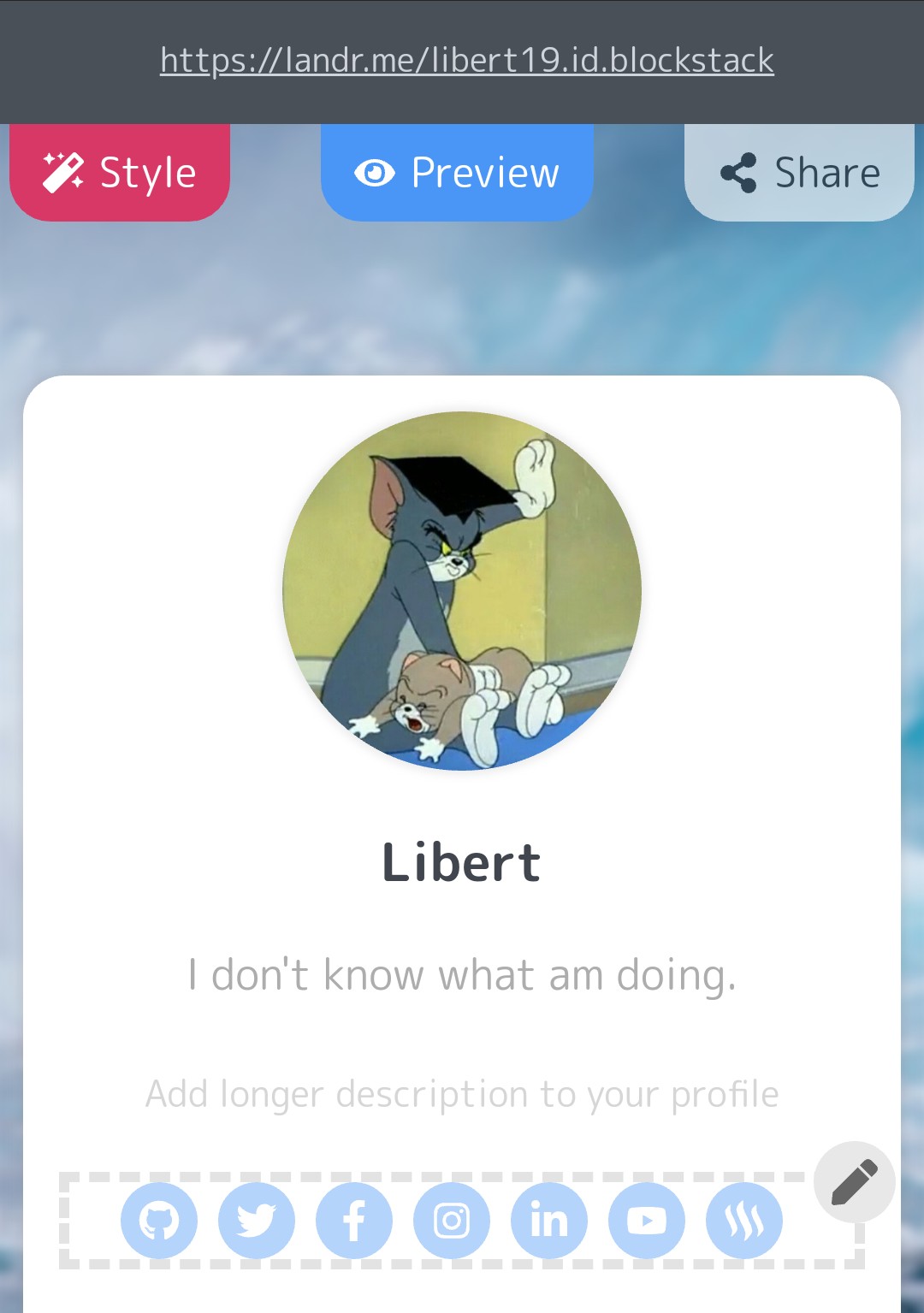The image size is (924, 1313).
Task: Select the Twitter social icon
Action: 257,1221
